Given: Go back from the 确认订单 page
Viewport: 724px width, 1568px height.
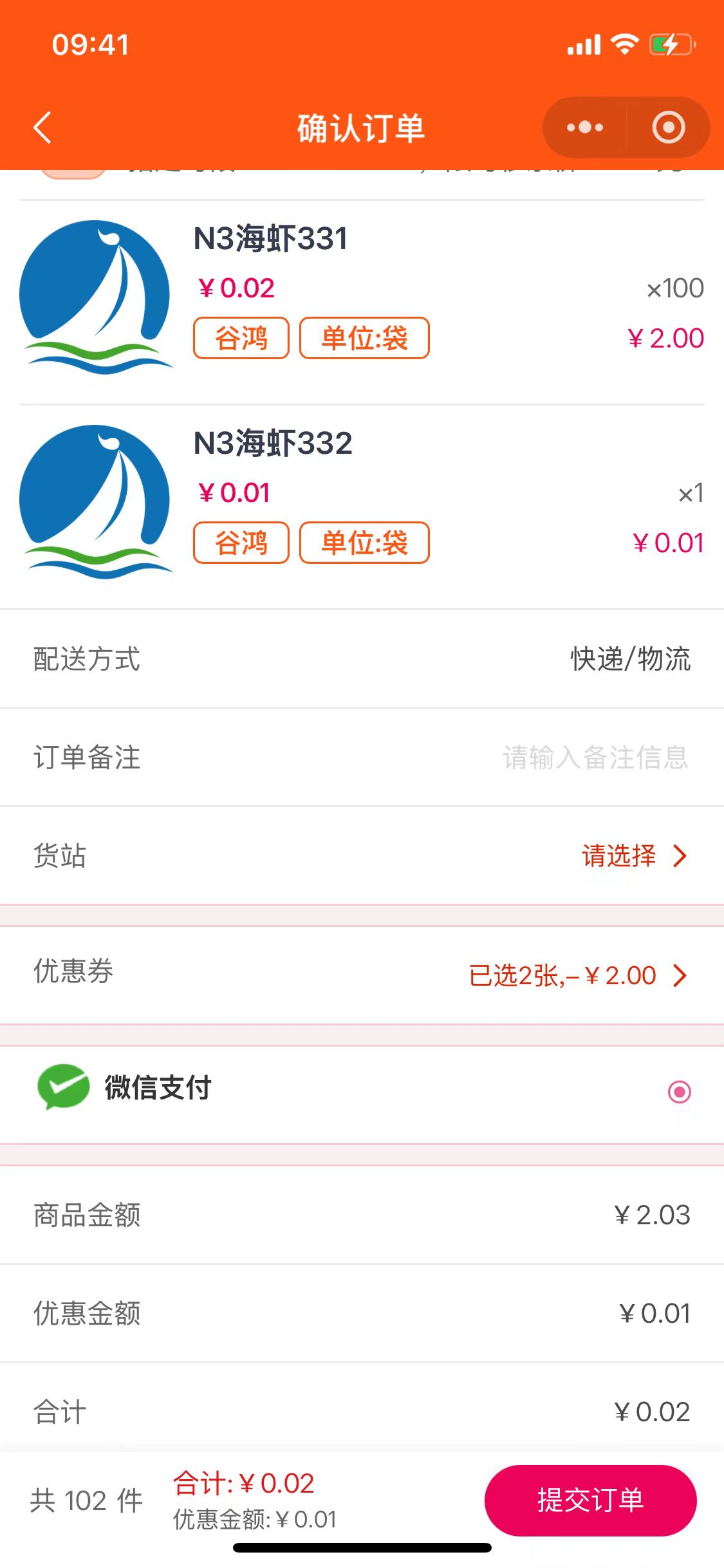Looking at the screenshot, I should [x=42, y=127].
